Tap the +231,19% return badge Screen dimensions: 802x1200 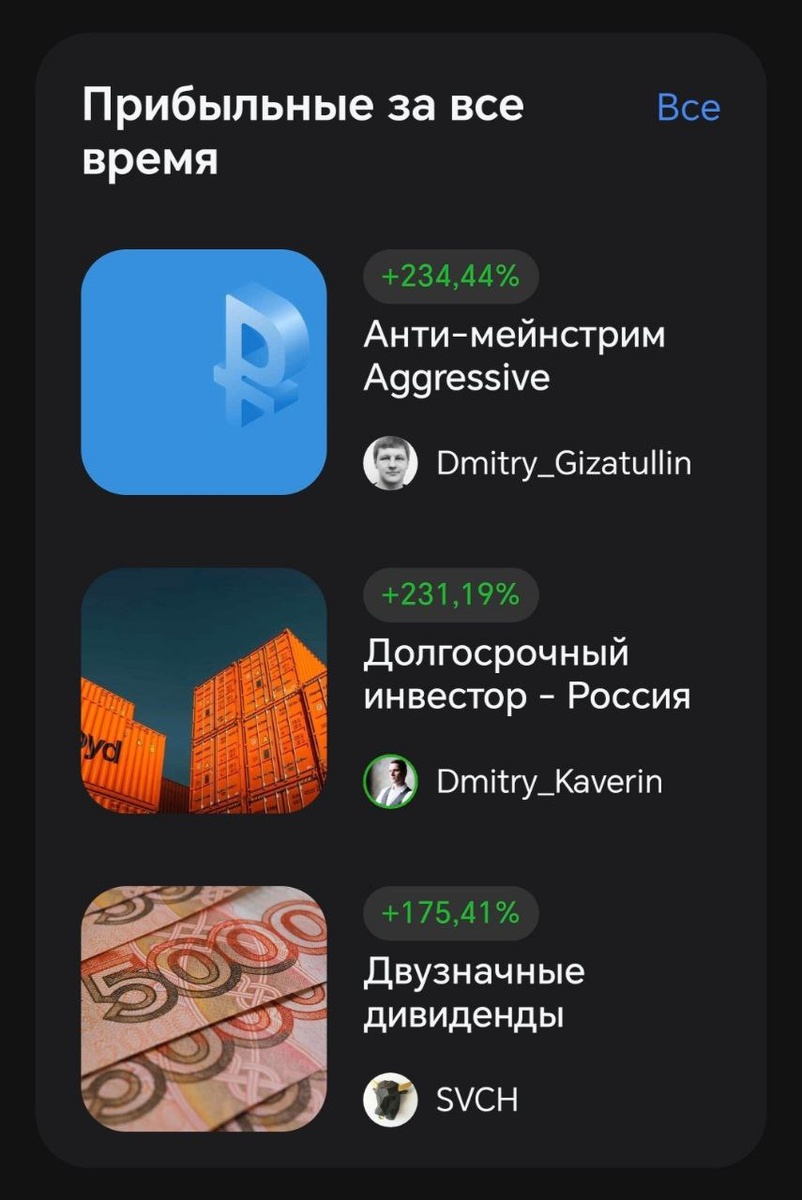pyautogui.click(x=451, y=595)
